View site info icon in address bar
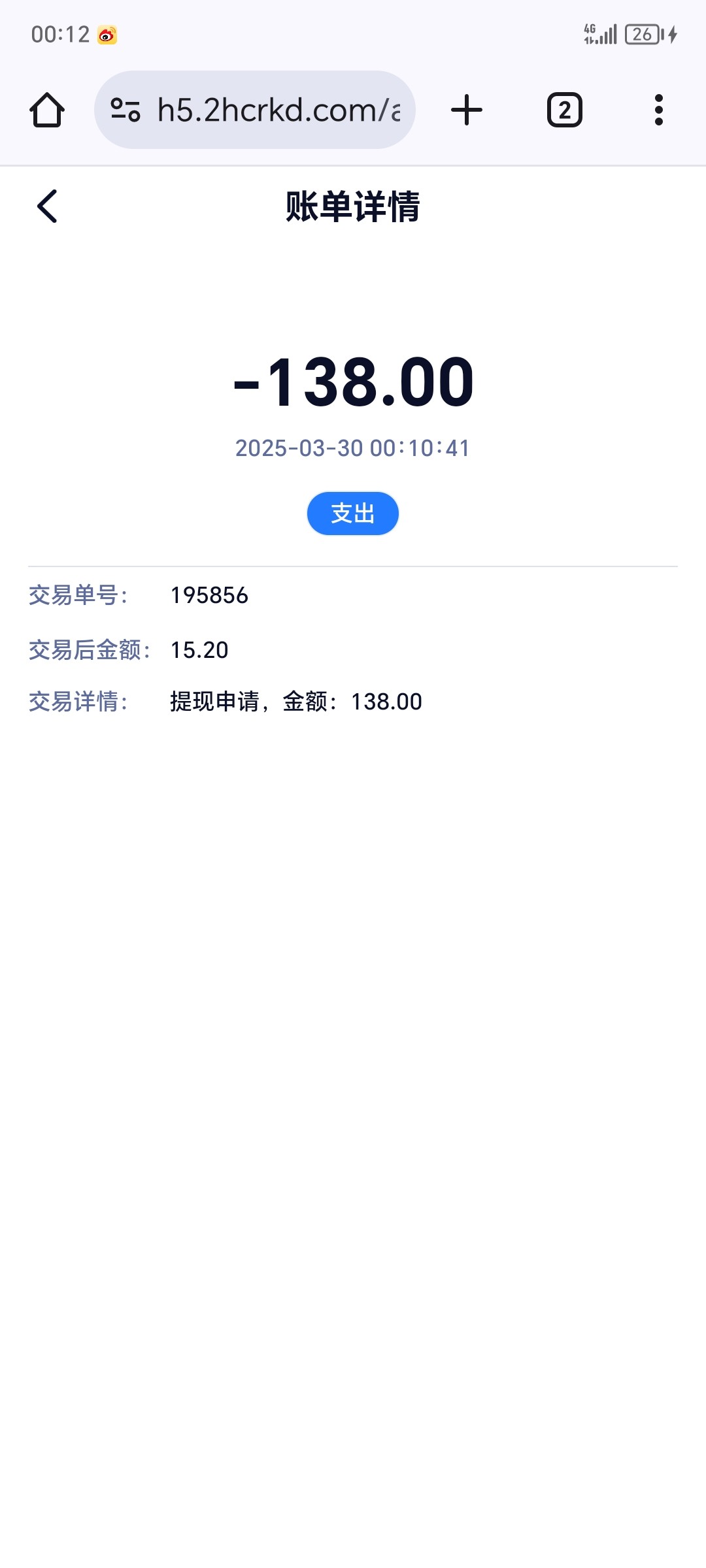 click(126, 110)
